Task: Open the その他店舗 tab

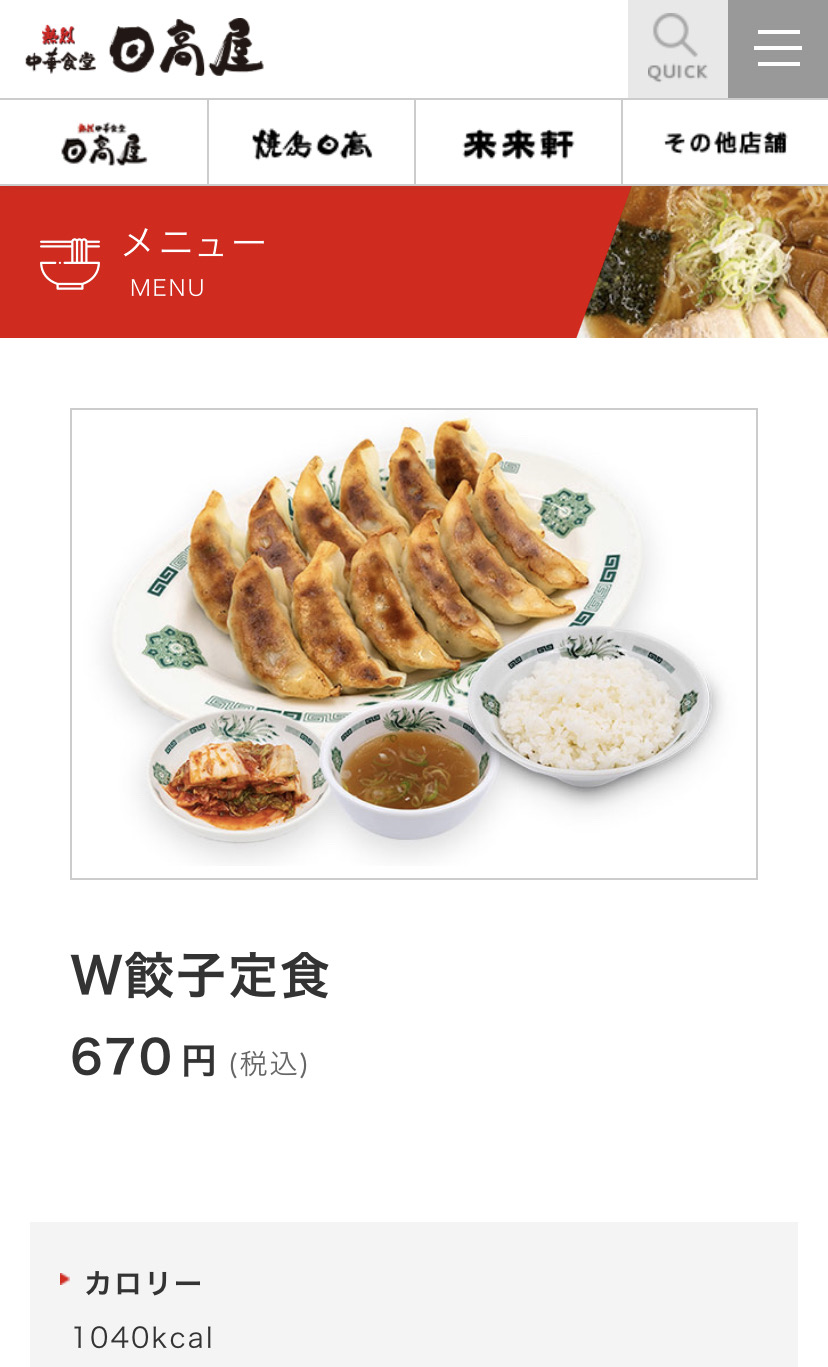Action: (x=725, y=143)
